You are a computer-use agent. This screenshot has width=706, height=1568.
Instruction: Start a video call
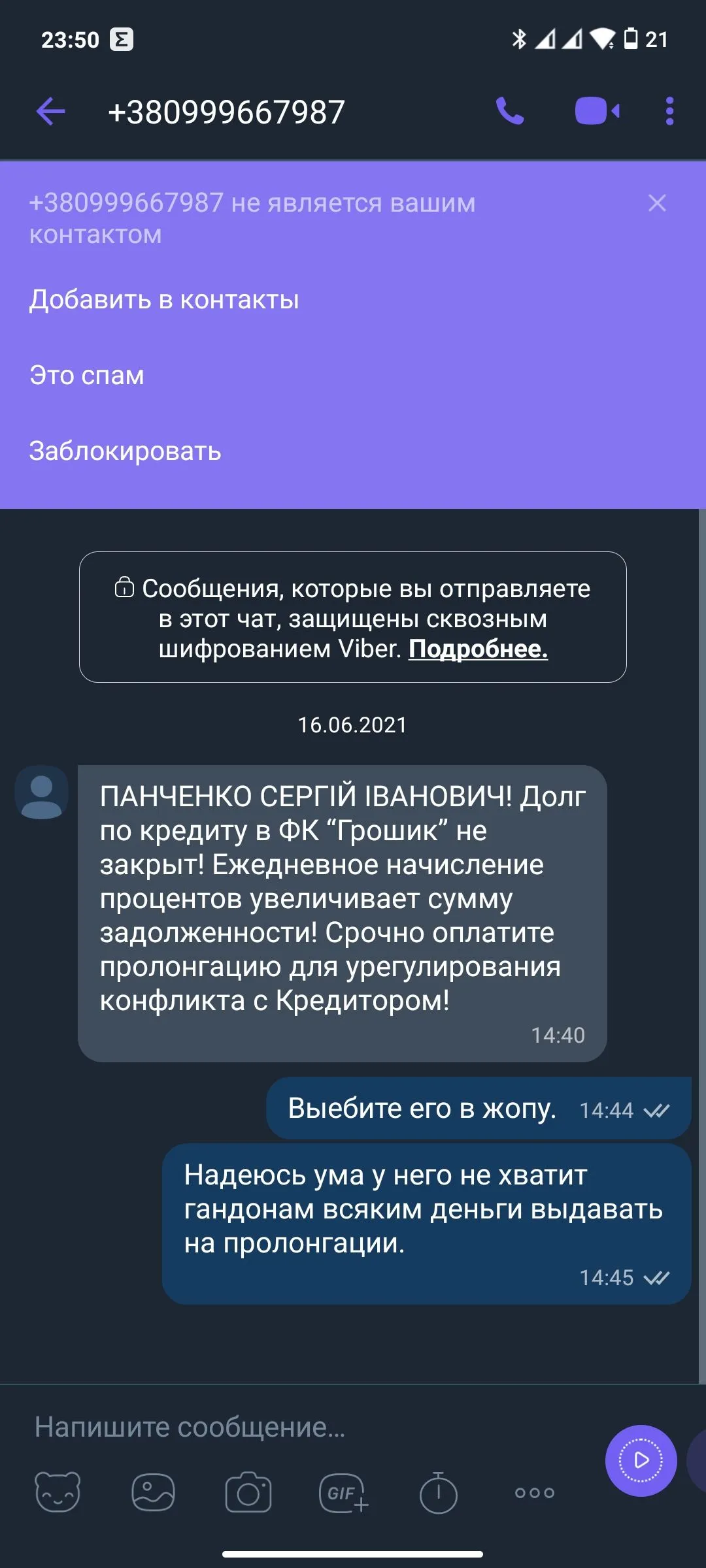click(x=597, y=111)
